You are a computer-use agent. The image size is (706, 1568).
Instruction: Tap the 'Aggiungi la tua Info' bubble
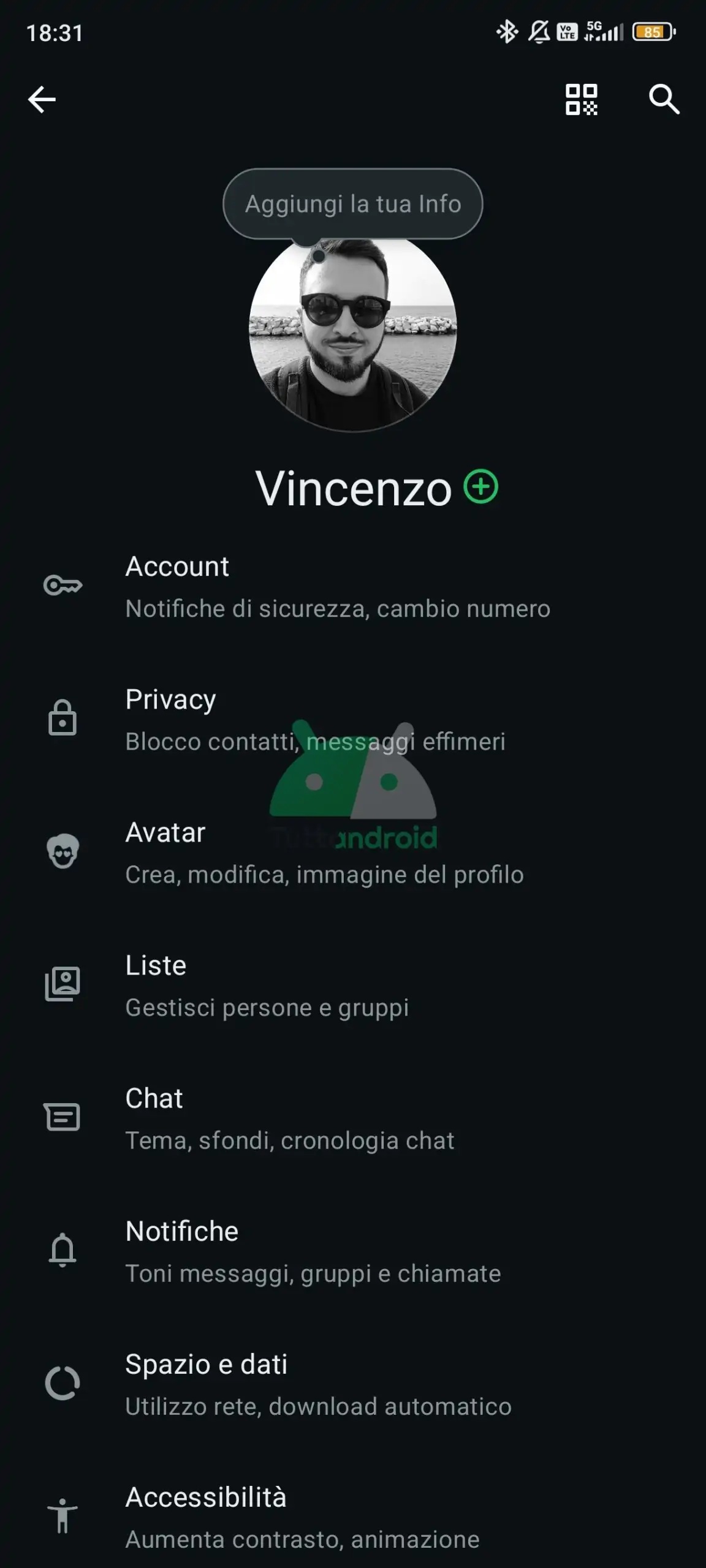pos(353,204)
